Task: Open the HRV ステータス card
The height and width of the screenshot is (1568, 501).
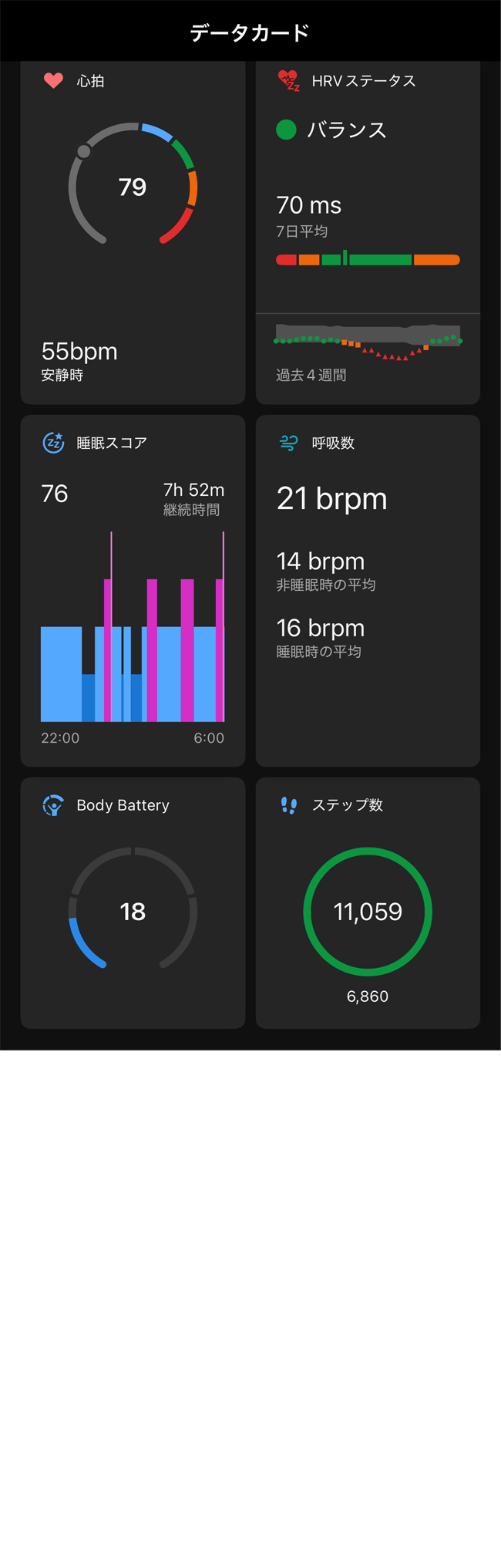Action: click(x=368, y=231)
